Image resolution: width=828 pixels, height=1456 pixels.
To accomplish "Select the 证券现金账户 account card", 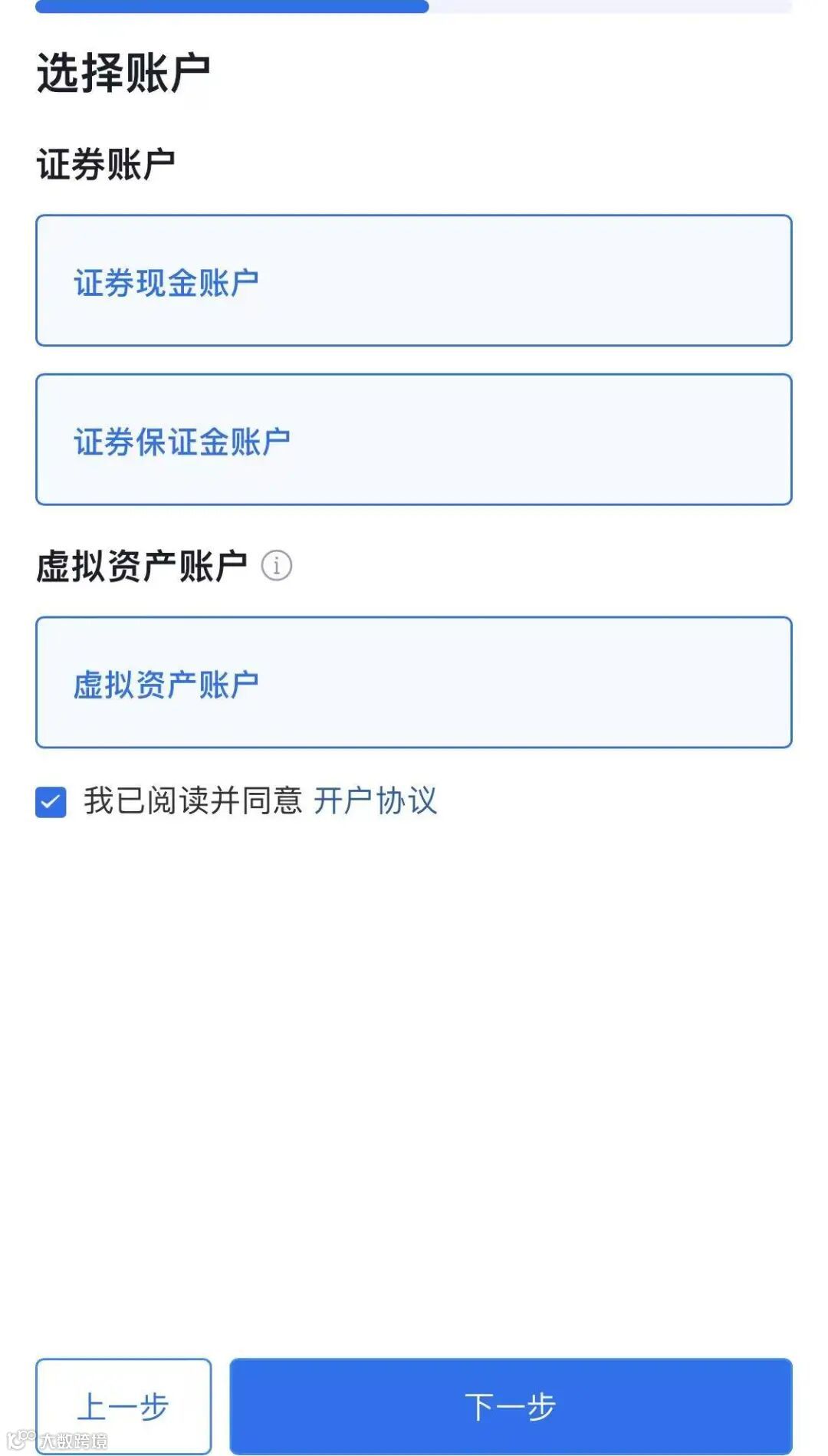I will tap(414, 281).
